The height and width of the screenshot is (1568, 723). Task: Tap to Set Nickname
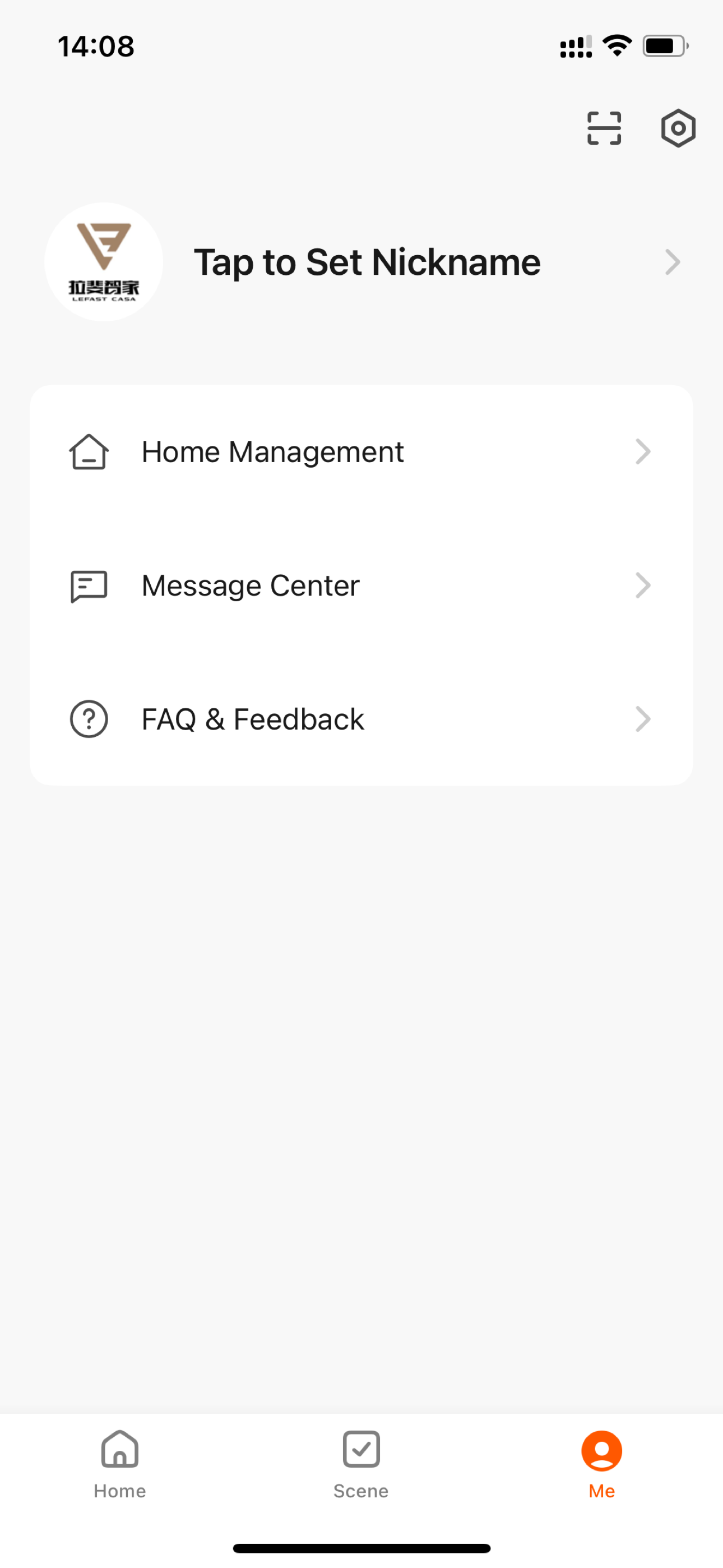[x=367, y=262]
